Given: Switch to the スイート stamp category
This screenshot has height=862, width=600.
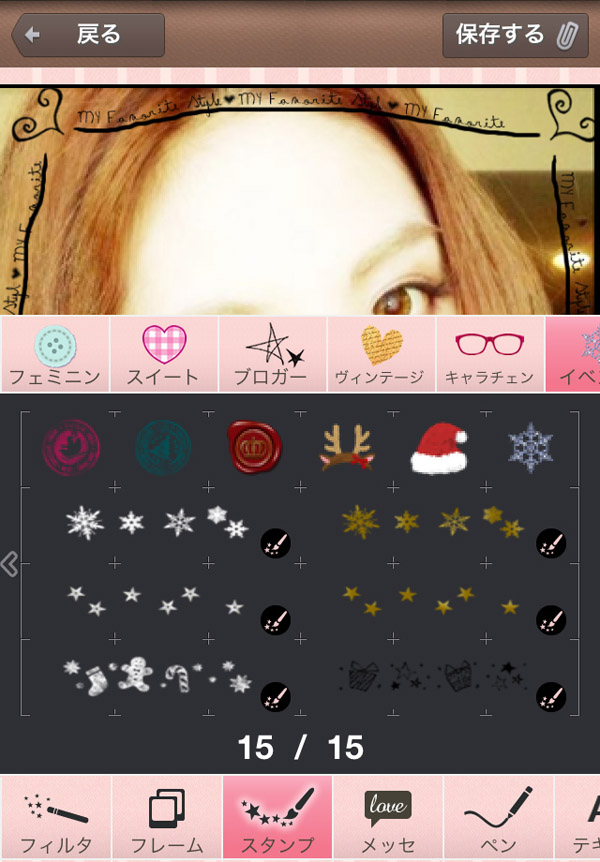Looking at the screenshot, I should tap(164, 354).
